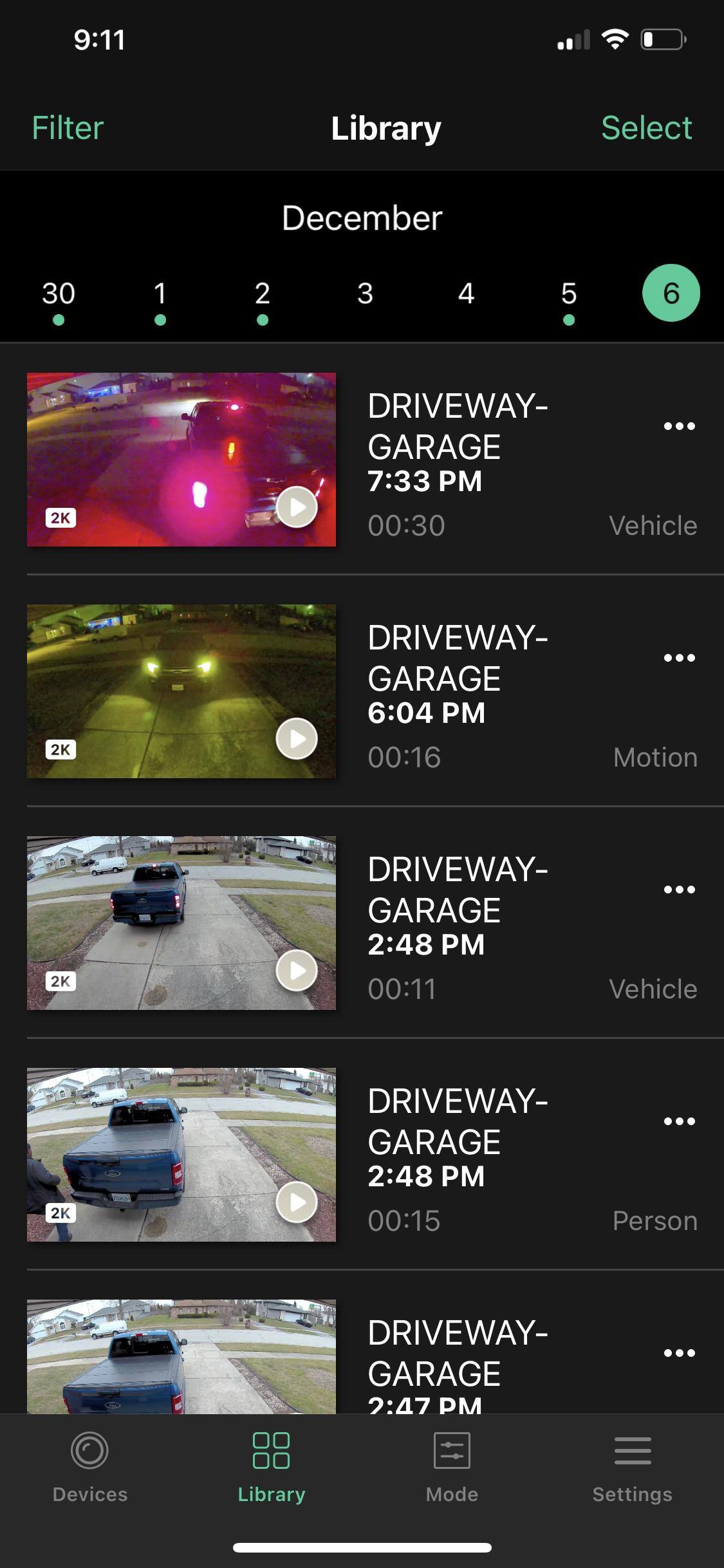The height and width of the screenshot is (1568, 724).
Task: Tap Select to choose recordings
Action: [646, 127]
